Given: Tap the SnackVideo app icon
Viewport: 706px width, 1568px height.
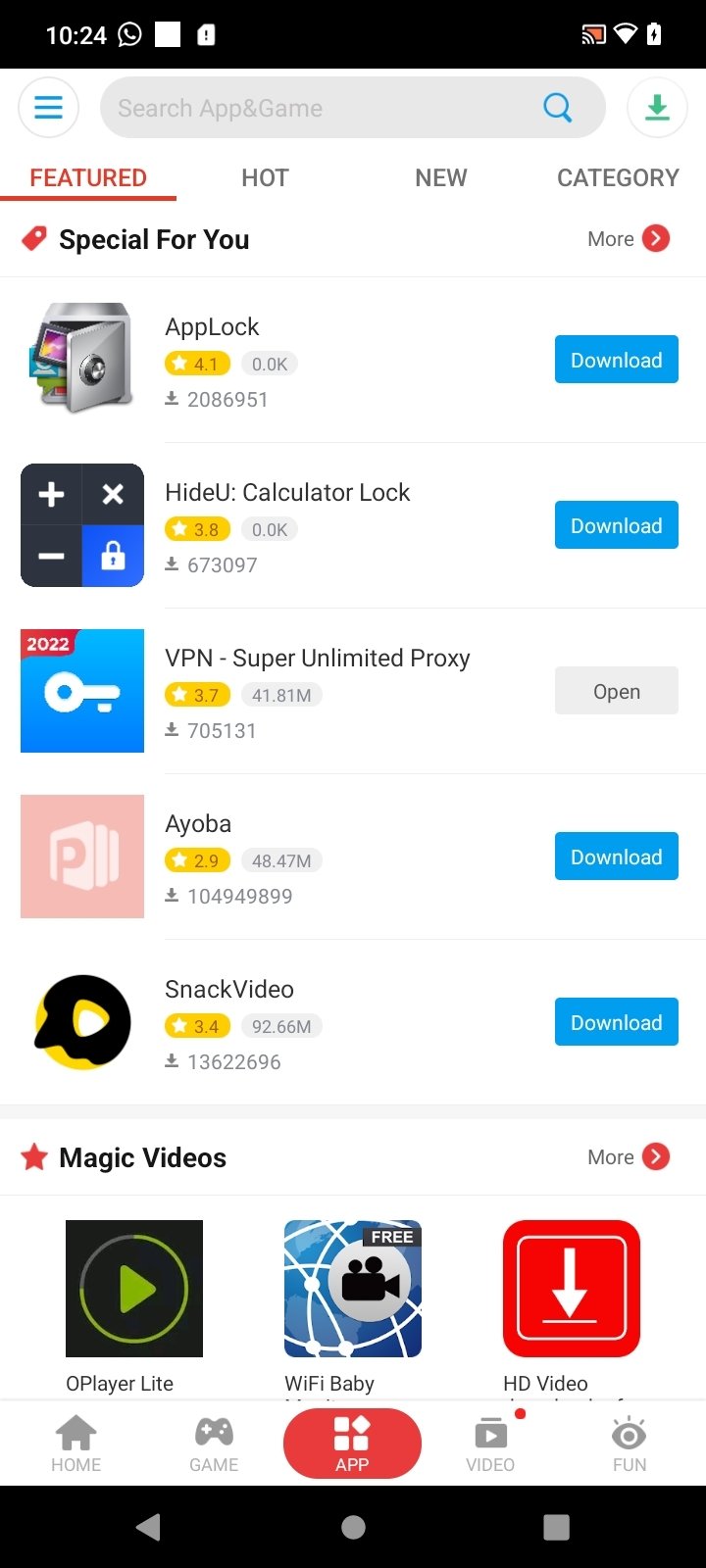Looking at the screenshot, I should 81,1022.
